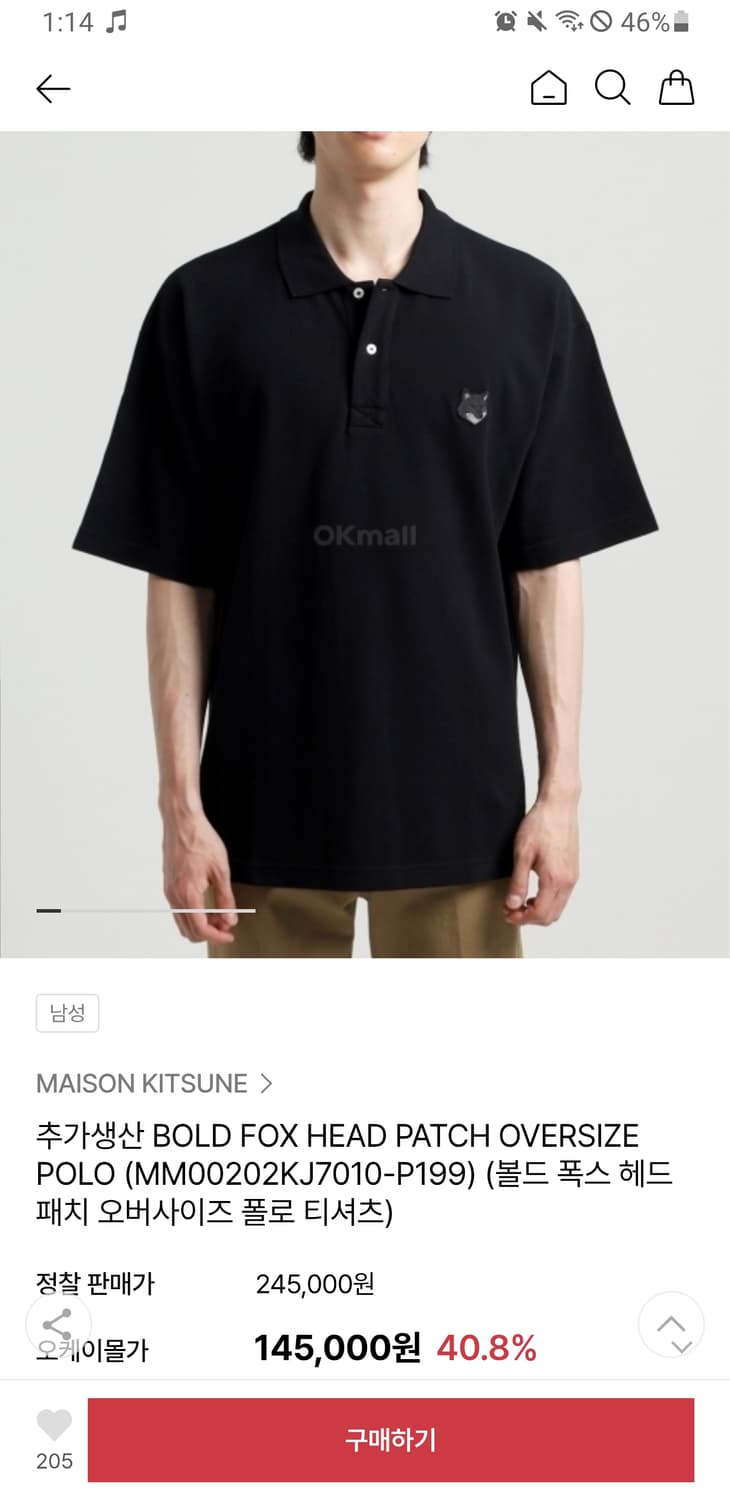Open MAISON KITSUNE brand listing
Screen dimensions: 730x1500
140,1083
